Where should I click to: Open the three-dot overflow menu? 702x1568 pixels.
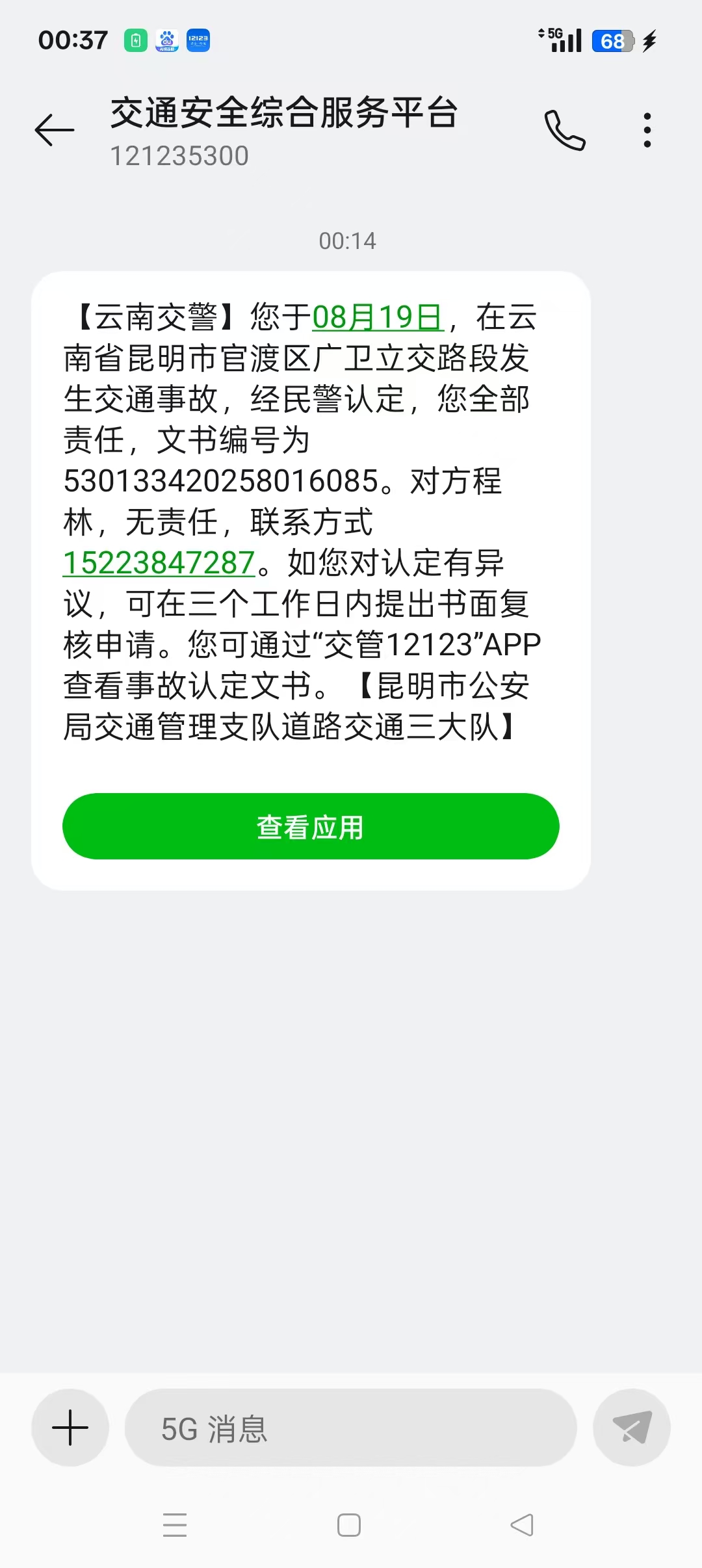(x=647, y=130)
